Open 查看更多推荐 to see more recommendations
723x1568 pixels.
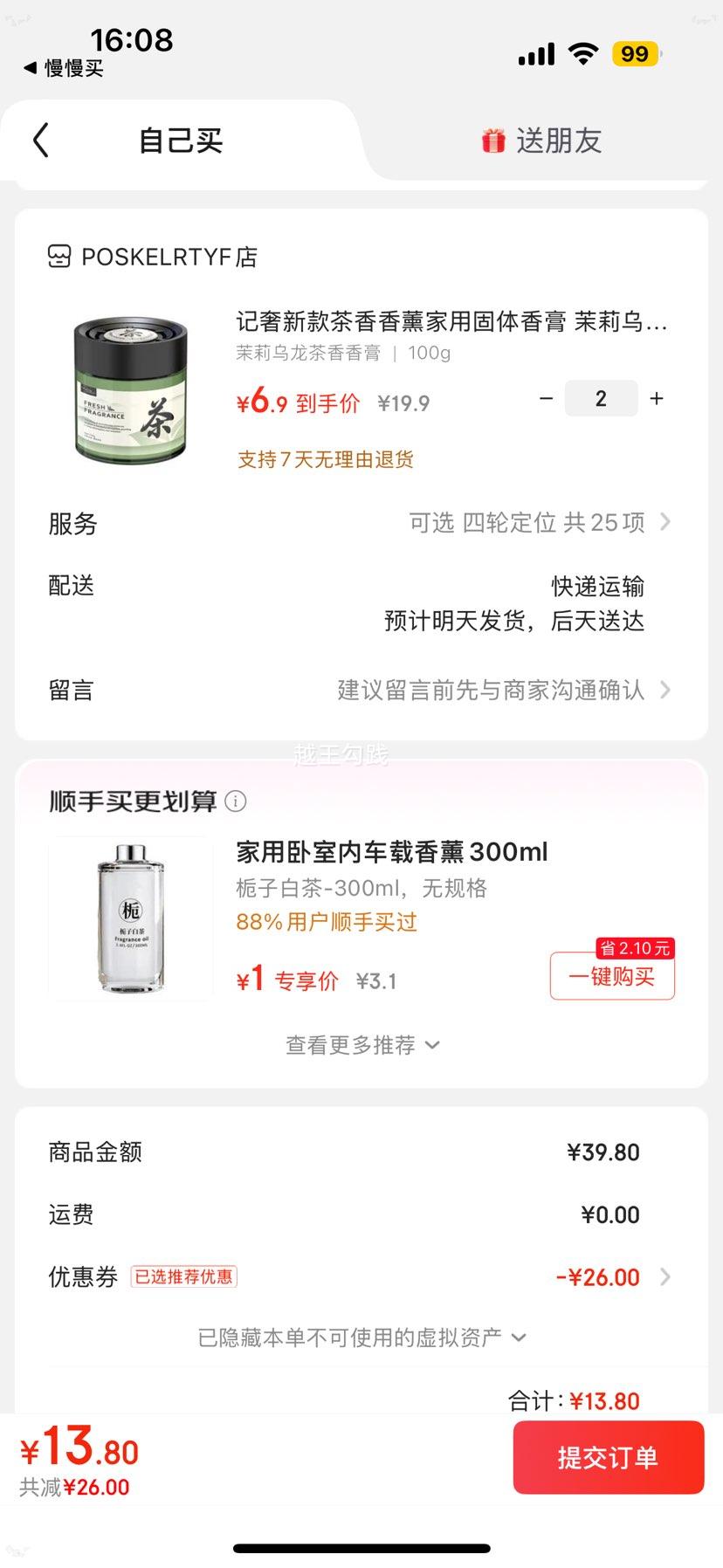tap(361, 1044)
